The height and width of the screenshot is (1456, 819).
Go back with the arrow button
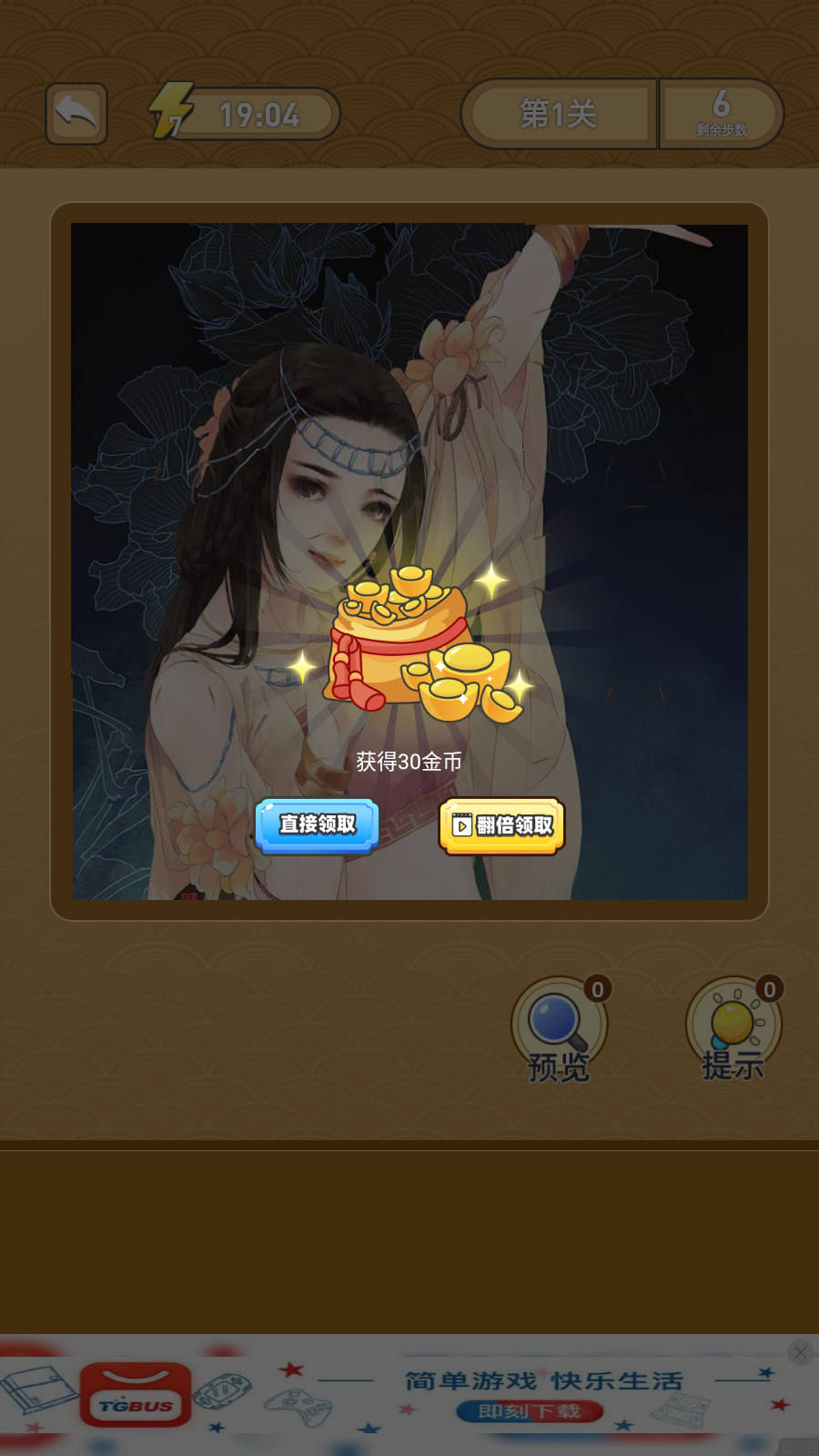76,115
